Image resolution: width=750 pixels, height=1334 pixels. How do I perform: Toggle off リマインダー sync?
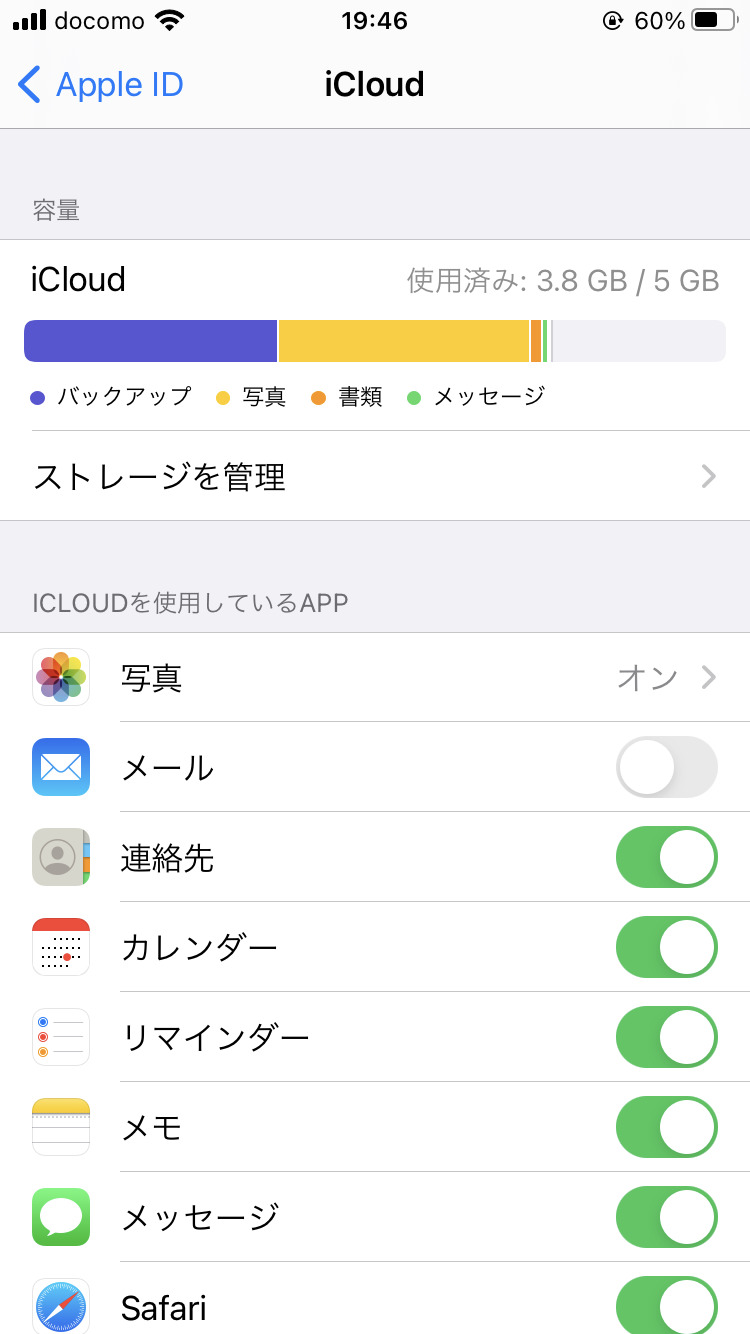pyautogui.click(x=666, y=1037)
